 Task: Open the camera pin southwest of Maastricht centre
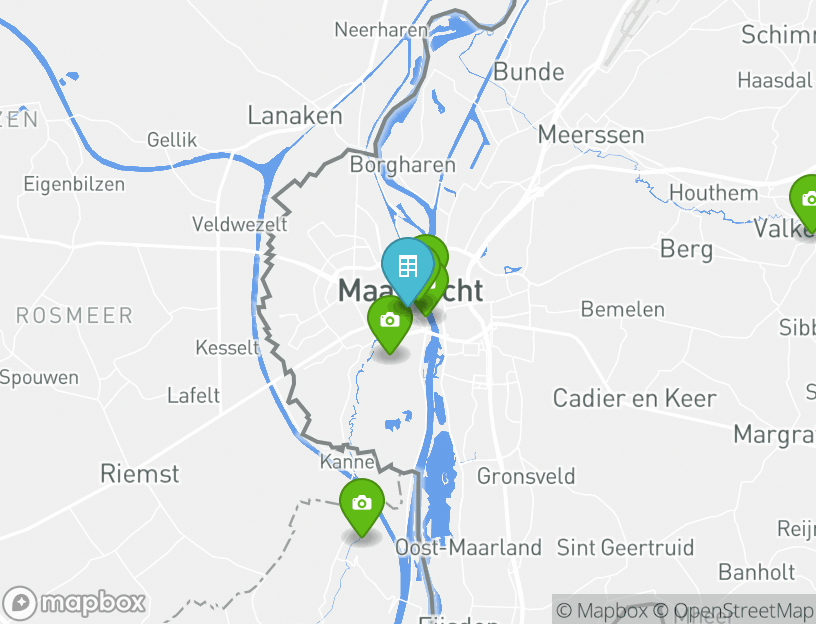(390, 322)
